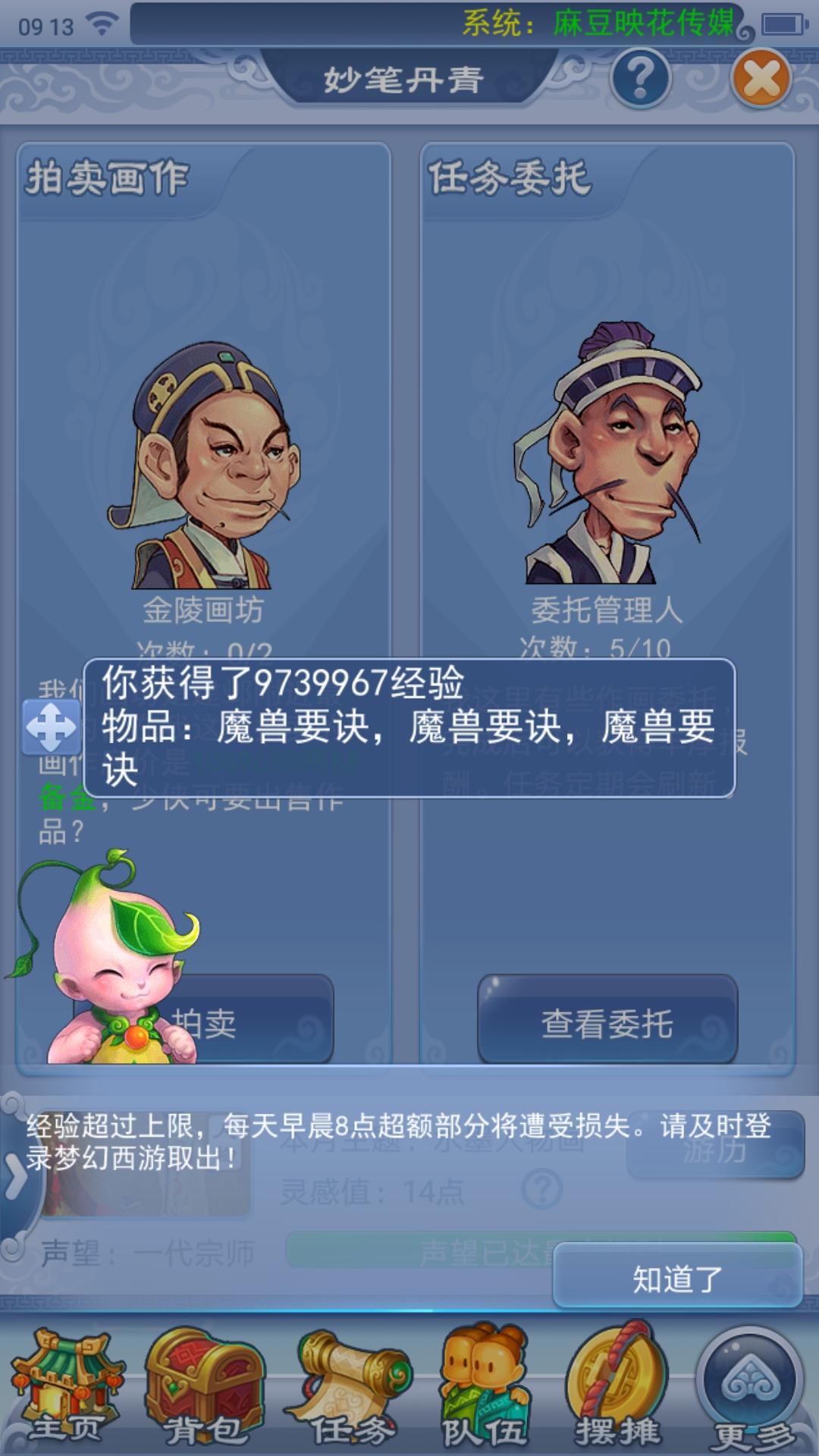The image size is (819, 1456).
Task: Tap the four-arrow move icon
Action: pyautogui.click(x=51, y=726)
